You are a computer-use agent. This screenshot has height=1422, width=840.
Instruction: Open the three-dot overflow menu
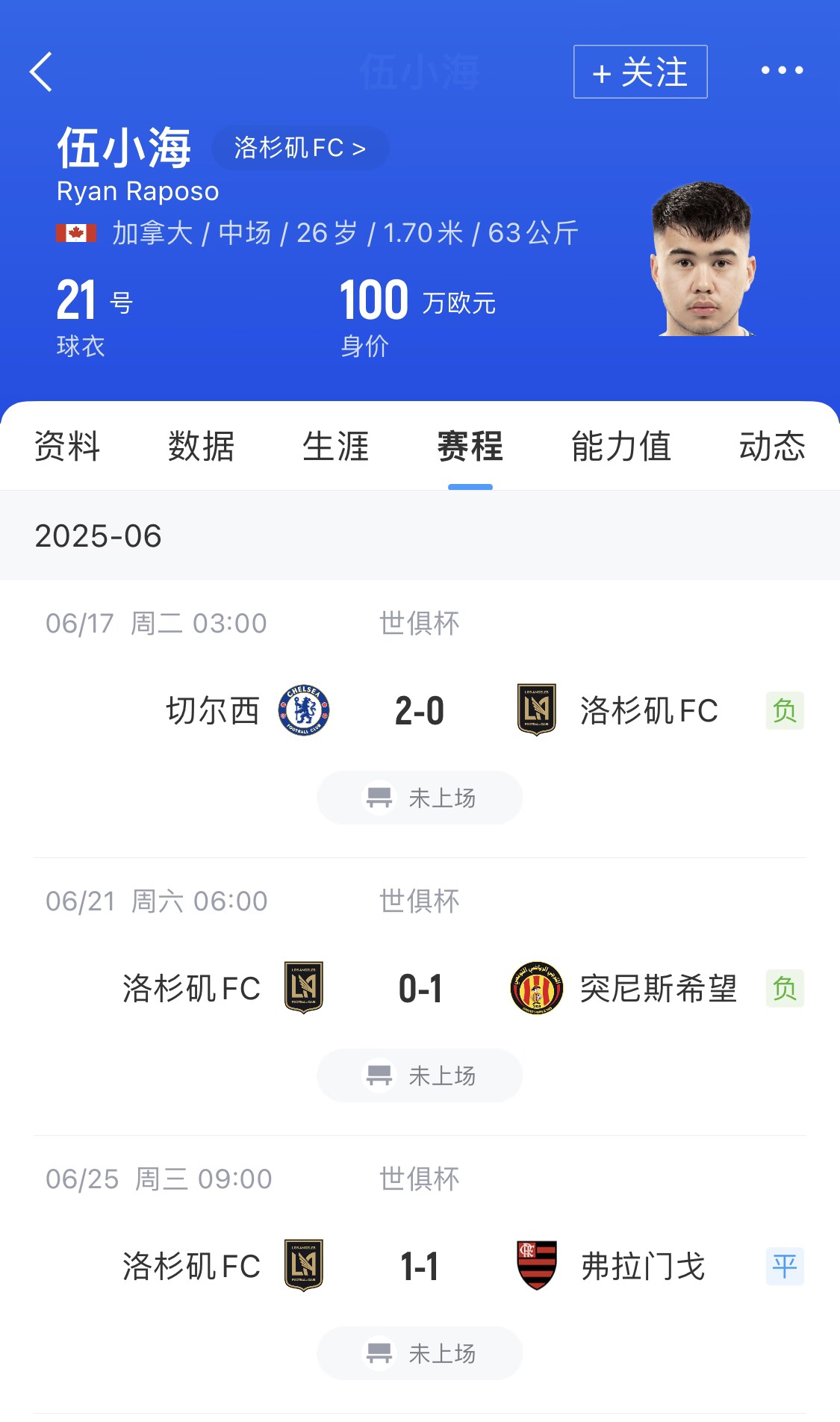pyautogui.click(x=782, y=71)
